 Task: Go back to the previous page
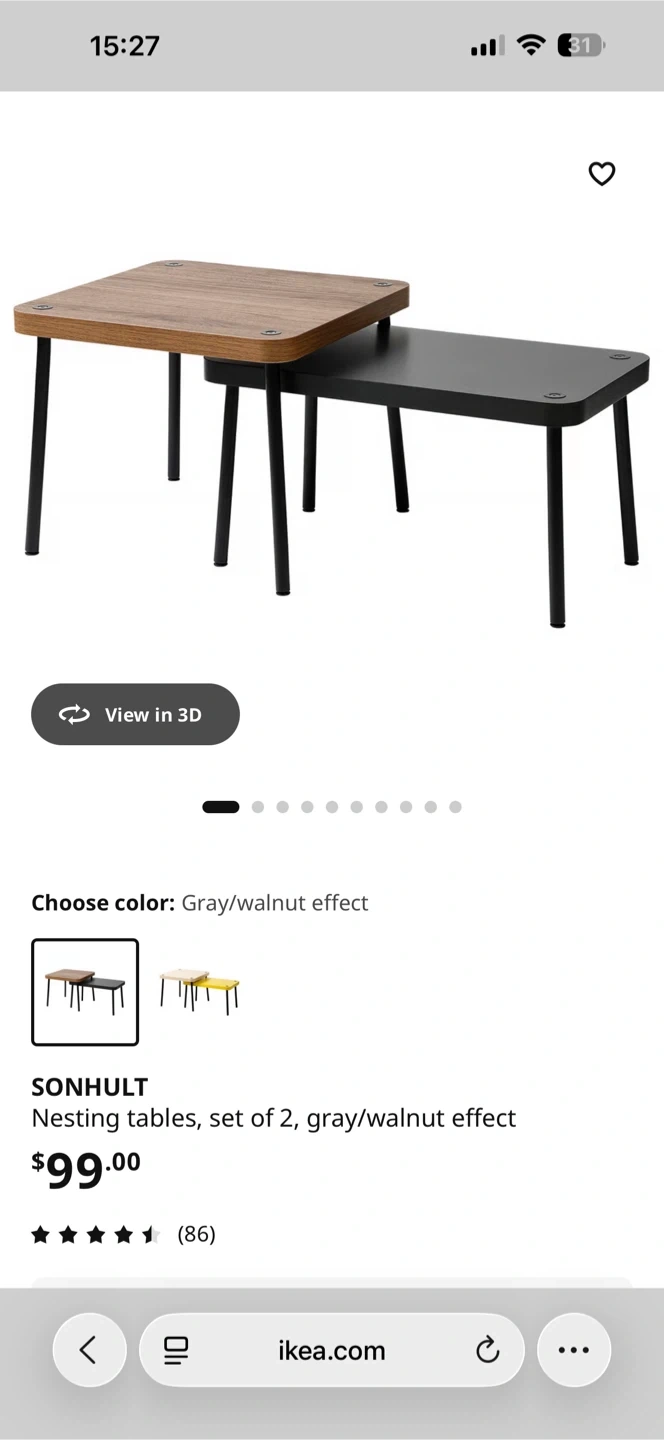point(89,1350)
